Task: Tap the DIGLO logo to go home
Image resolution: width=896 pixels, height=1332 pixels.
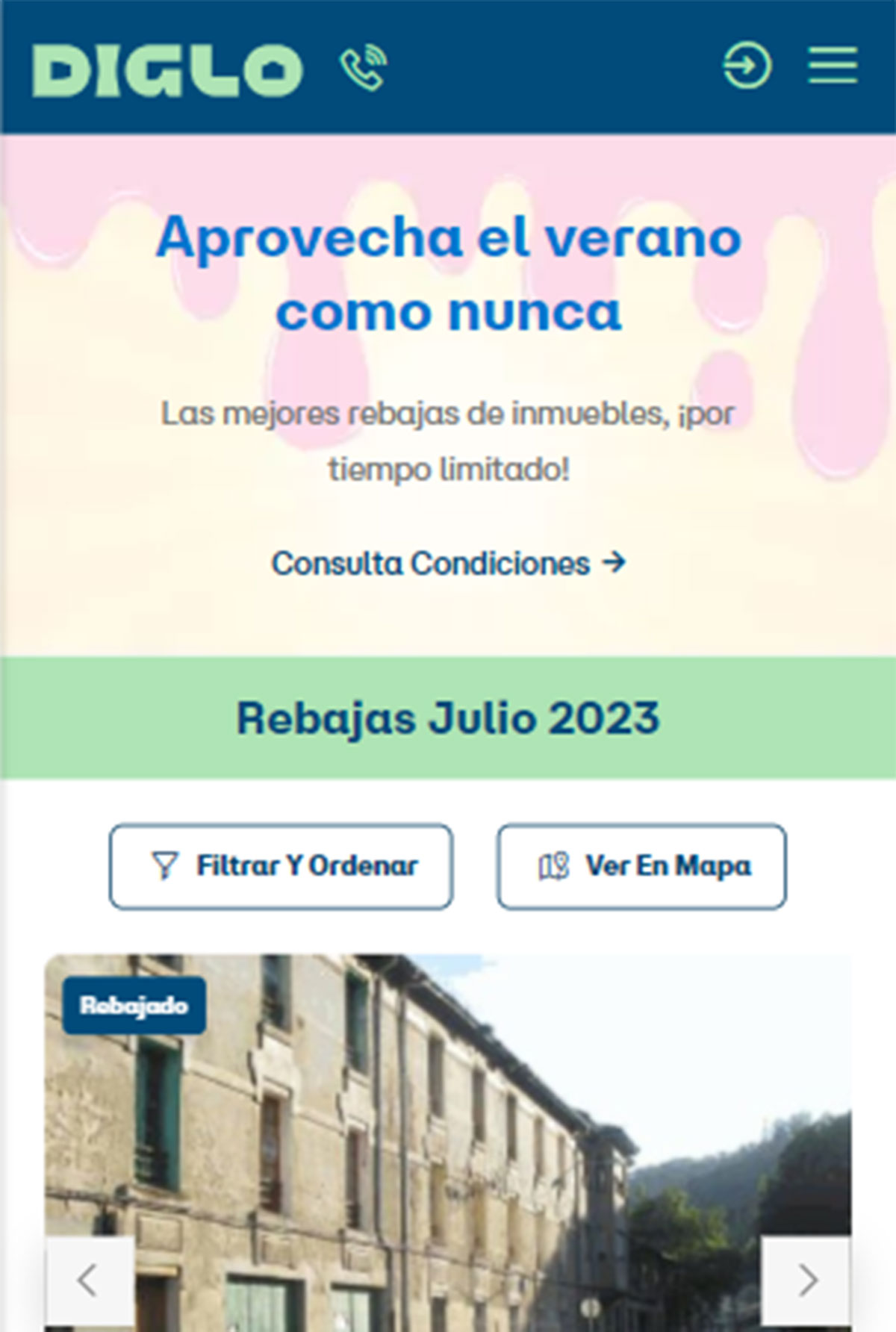Action: click(167, 70)
